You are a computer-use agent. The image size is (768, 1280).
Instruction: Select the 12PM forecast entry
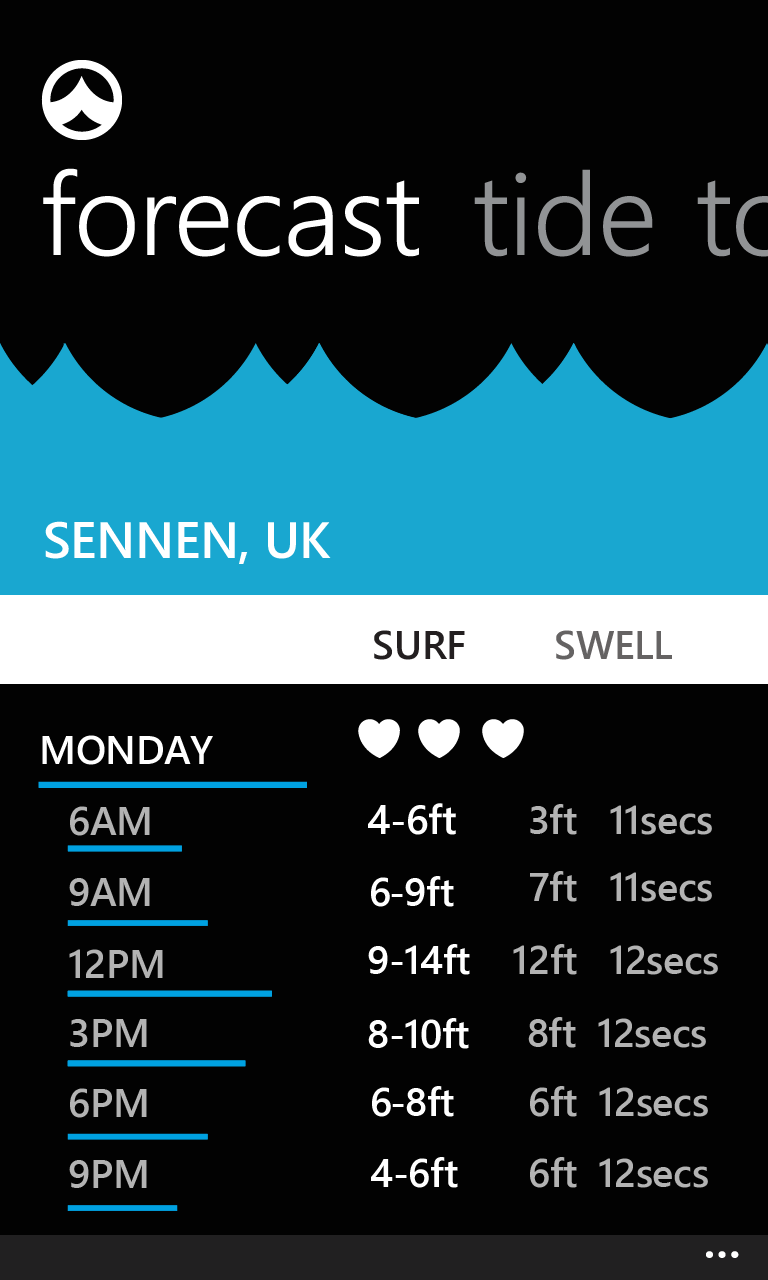[x=116, y=965]
